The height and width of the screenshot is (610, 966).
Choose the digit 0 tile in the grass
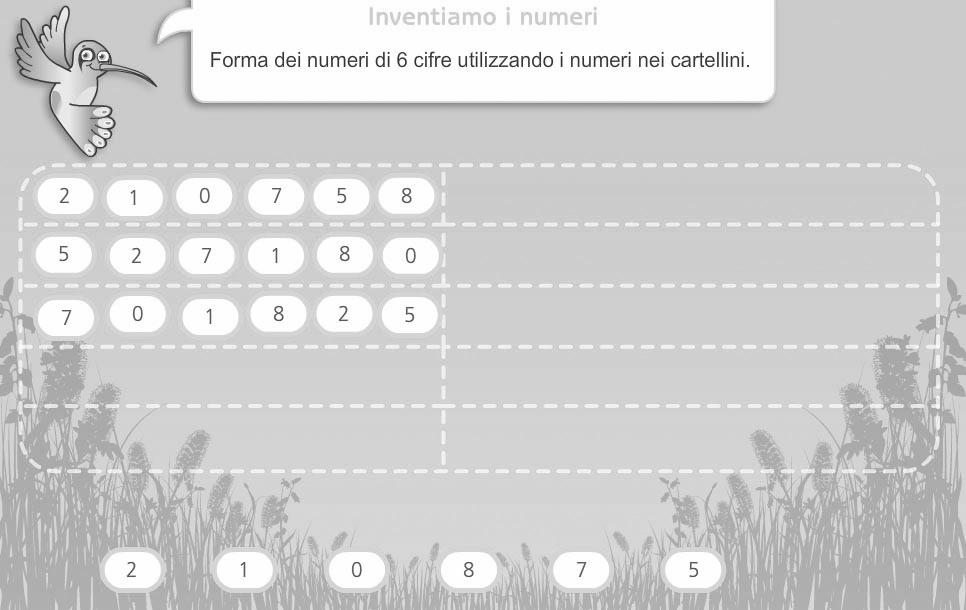[356, 570]
